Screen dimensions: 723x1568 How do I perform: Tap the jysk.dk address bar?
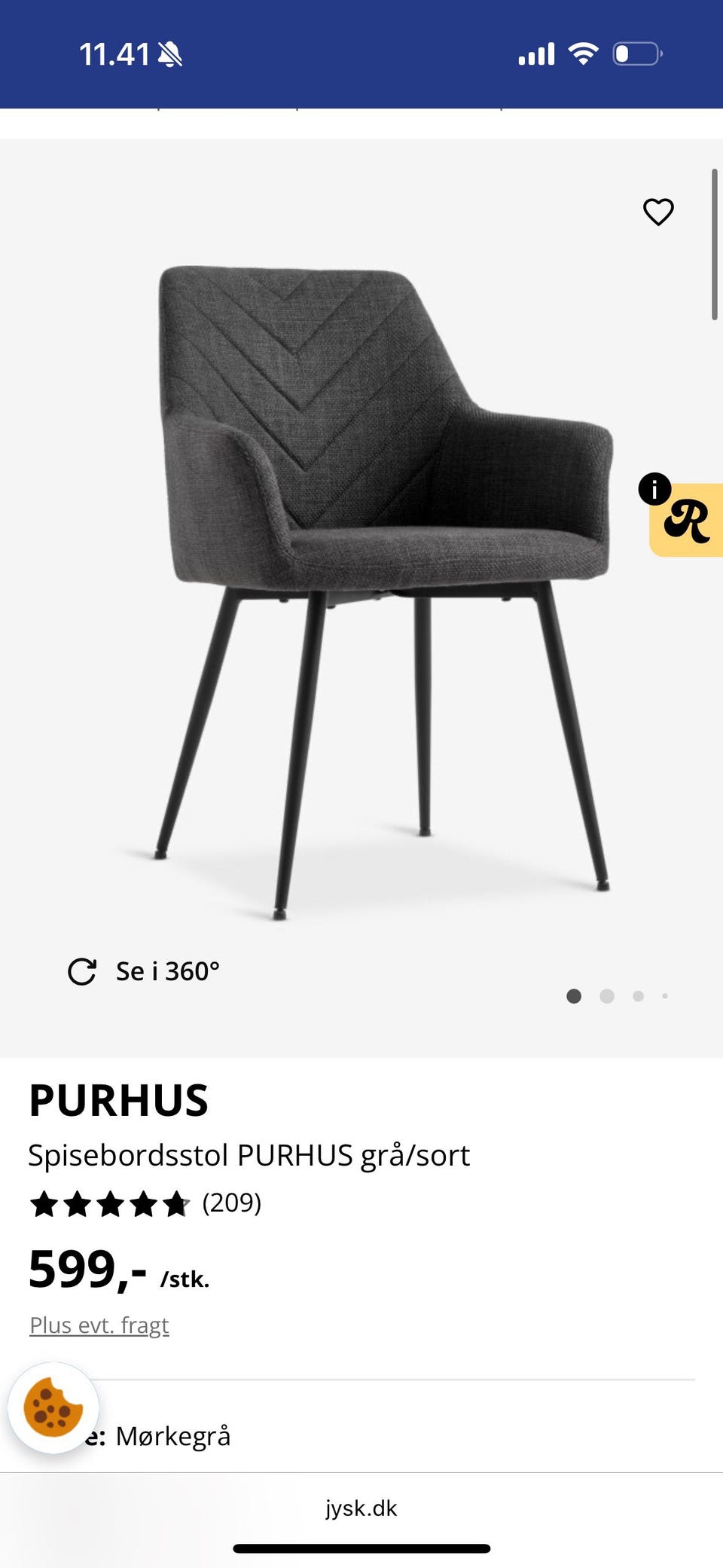click(361, 1508)
